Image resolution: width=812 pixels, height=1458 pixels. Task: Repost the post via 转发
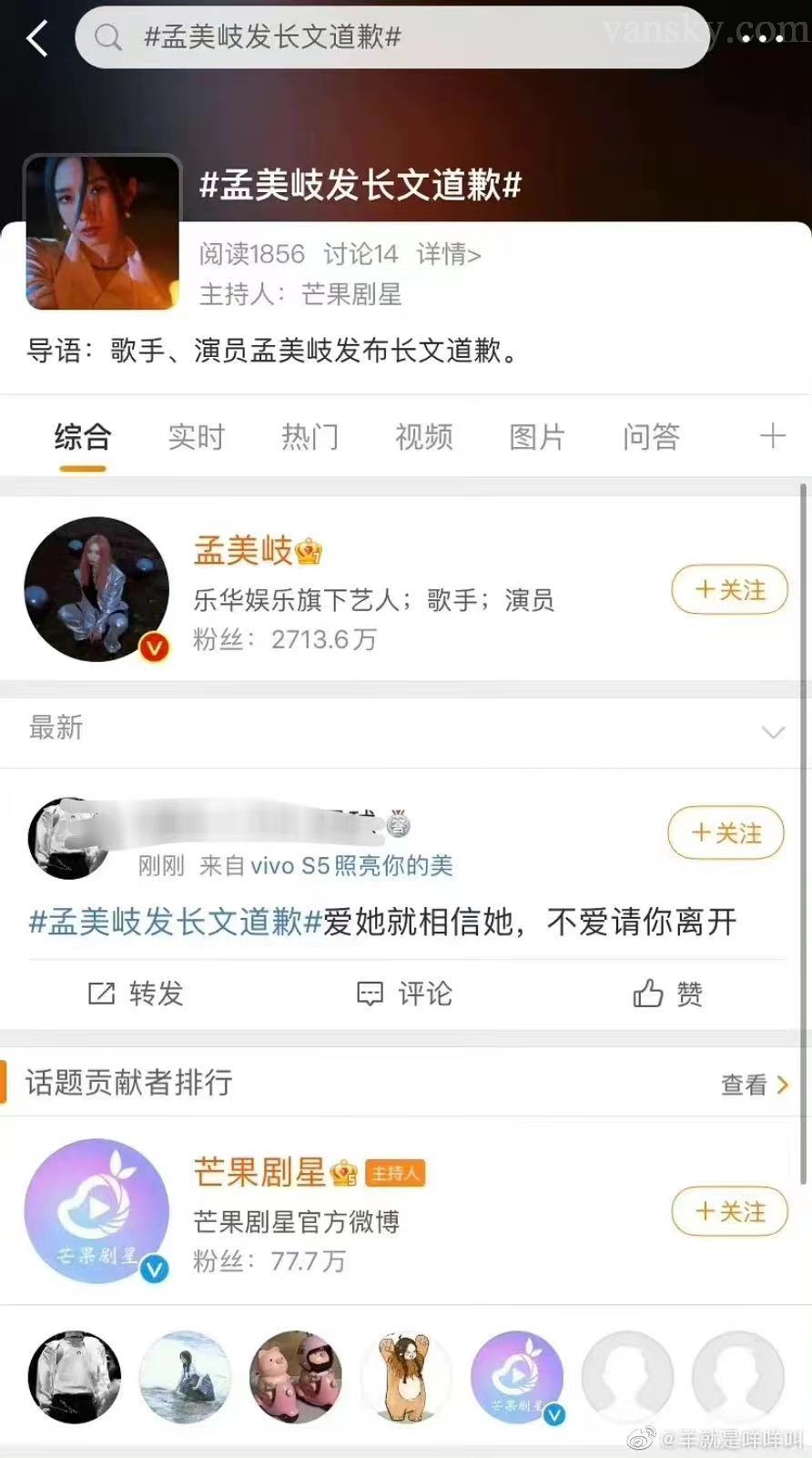coord(136,994)
